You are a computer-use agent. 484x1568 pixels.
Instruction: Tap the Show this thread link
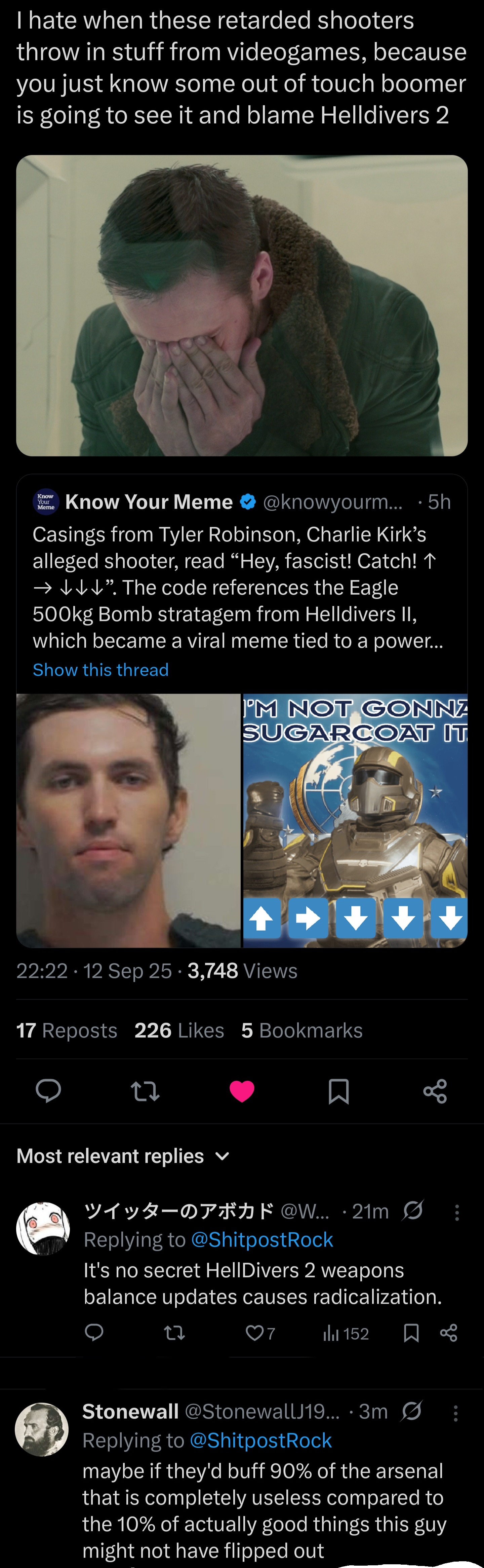click(100, 670)
